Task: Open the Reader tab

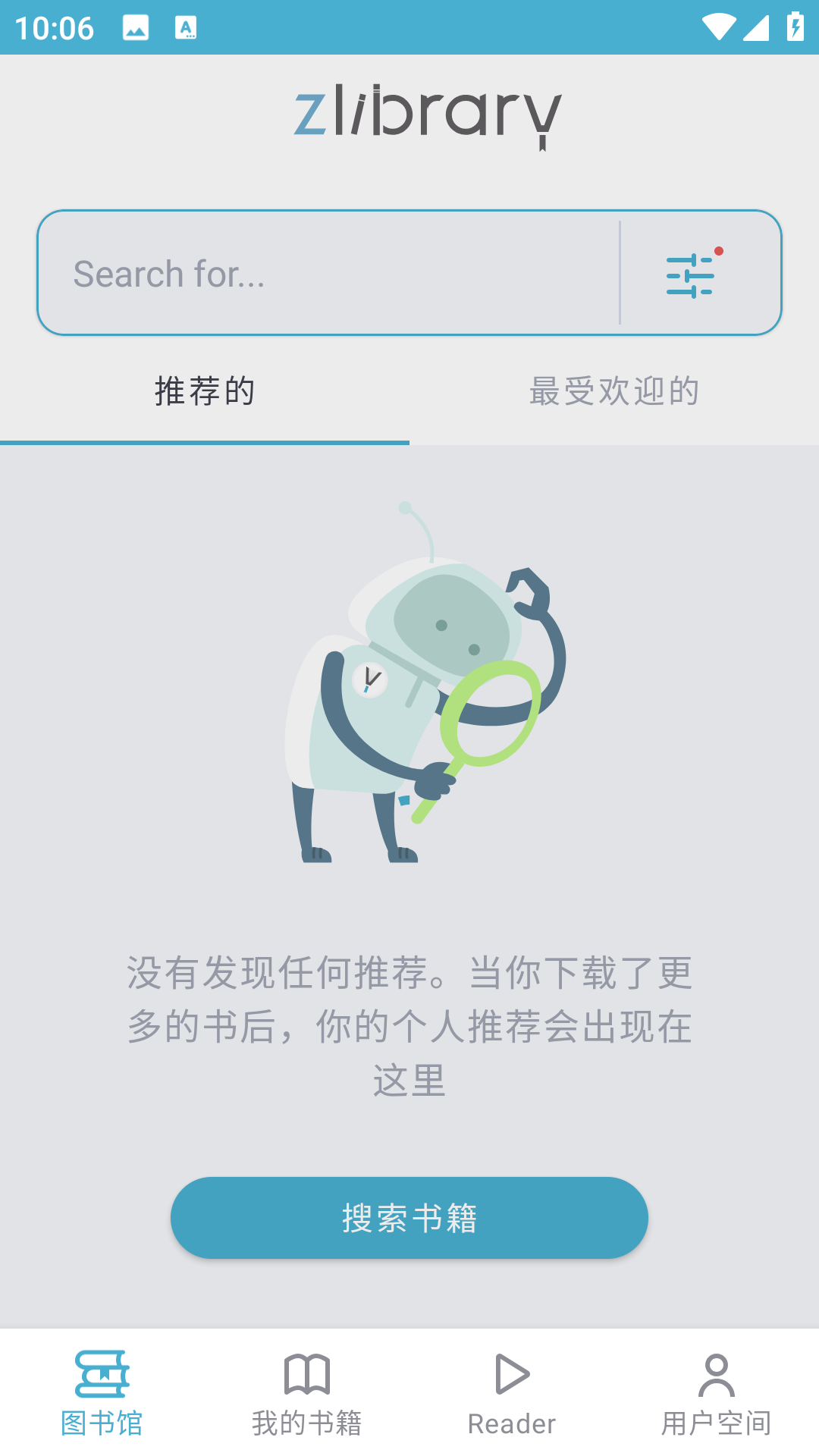Action: (512, 1392)
